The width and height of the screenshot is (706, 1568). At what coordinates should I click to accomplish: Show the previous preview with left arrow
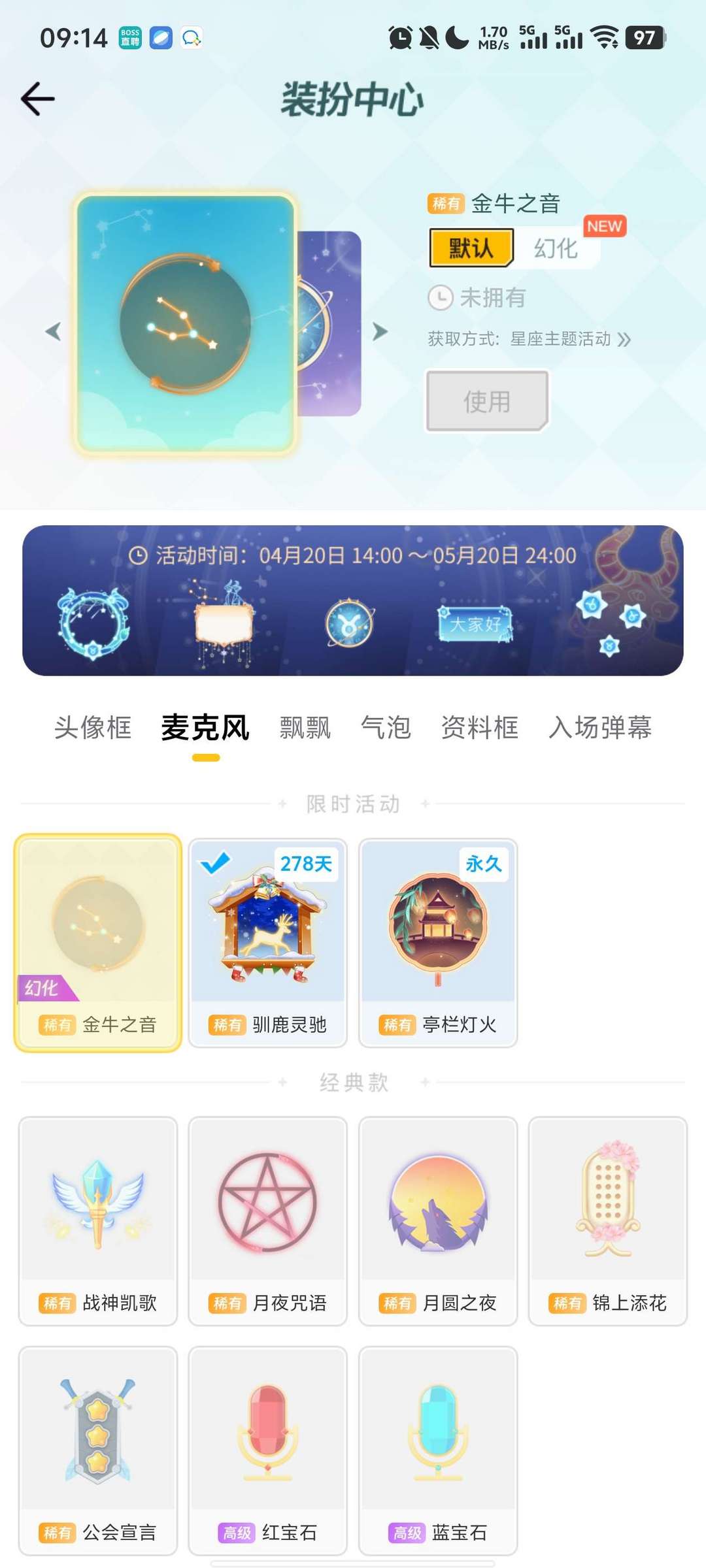[x=53, y=331]
